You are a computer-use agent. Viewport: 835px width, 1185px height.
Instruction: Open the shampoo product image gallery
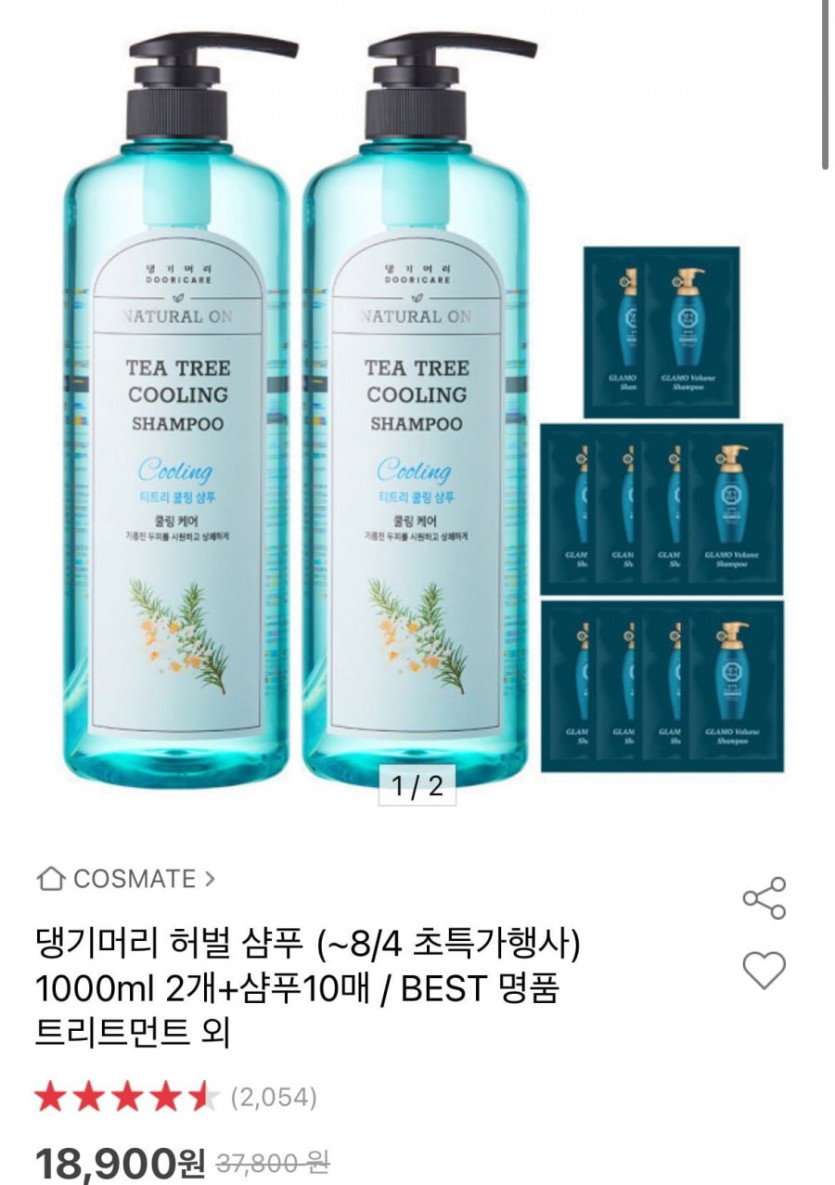(x=417, y=420)
